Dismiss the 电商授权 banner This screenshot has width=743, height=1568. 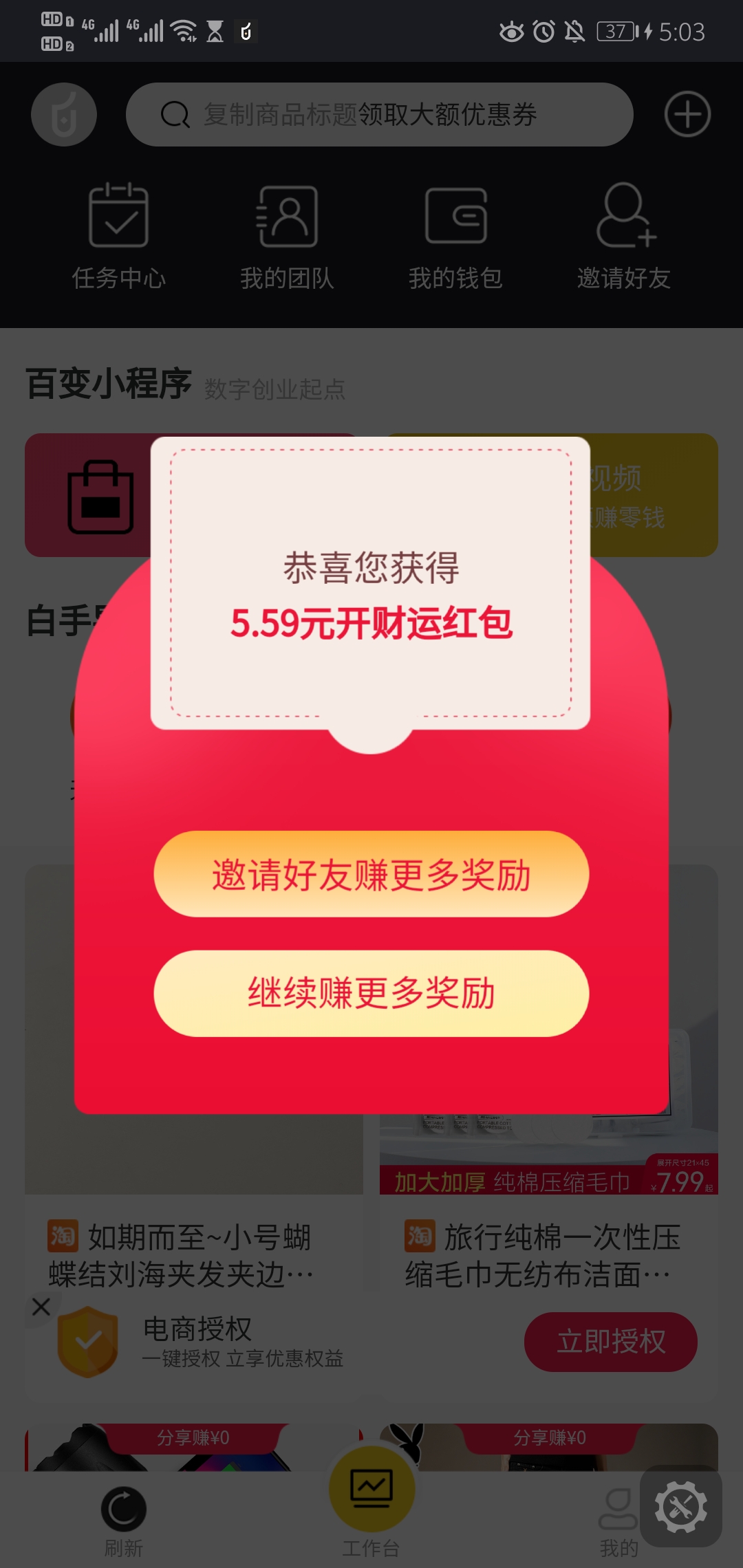[41, 1307]
